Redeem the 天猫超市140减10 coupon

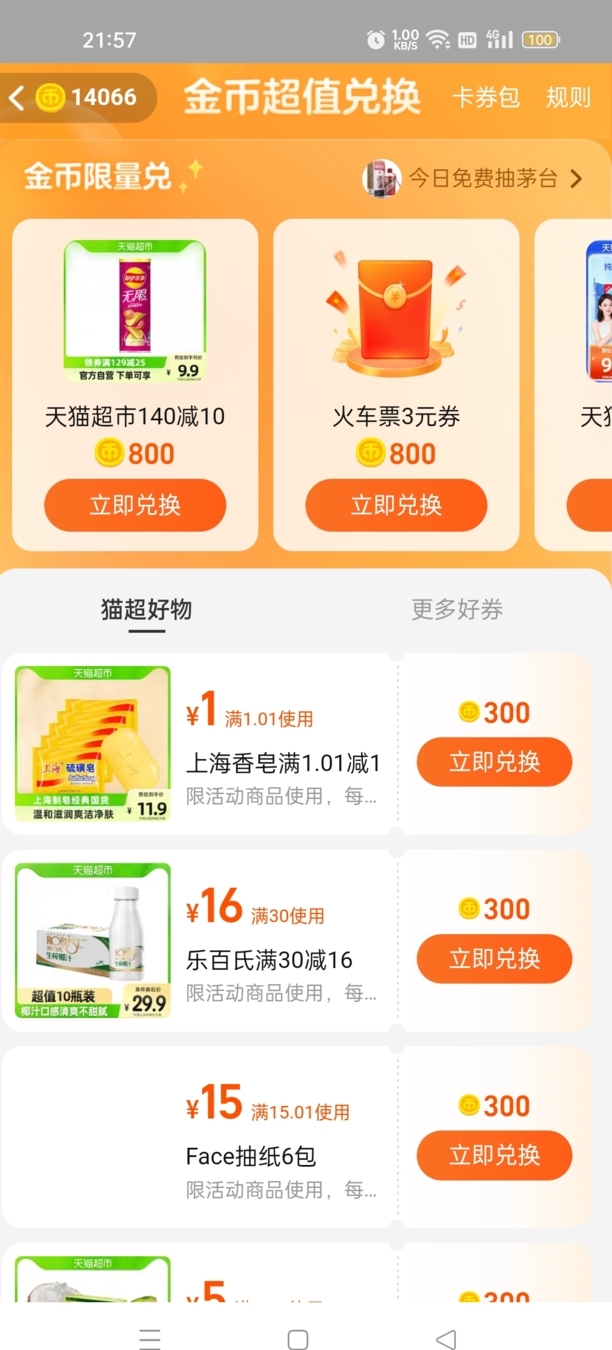click(135, 505)
